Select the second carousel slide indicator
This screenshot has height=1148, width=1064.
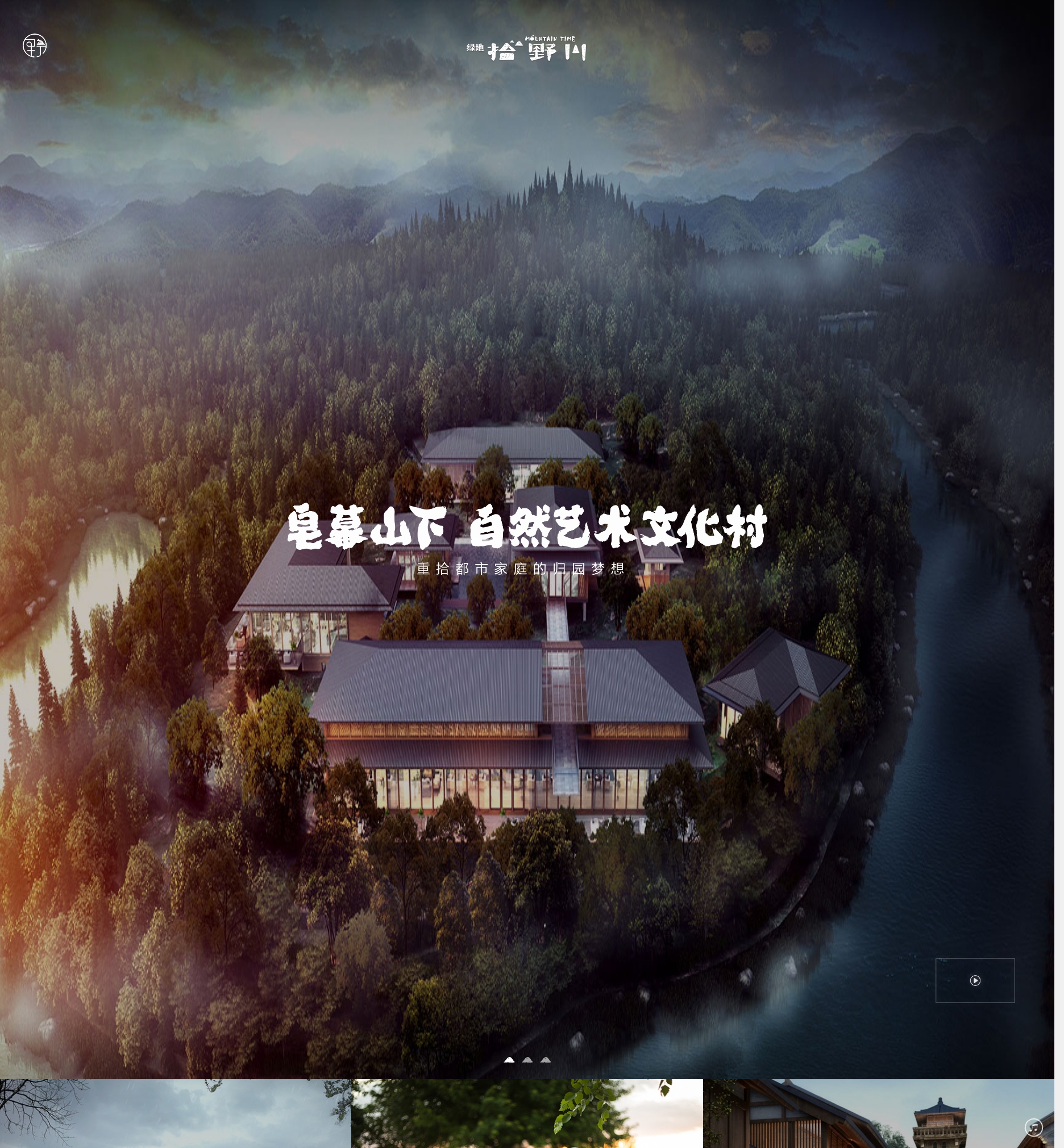click(x=527, y=1060)
